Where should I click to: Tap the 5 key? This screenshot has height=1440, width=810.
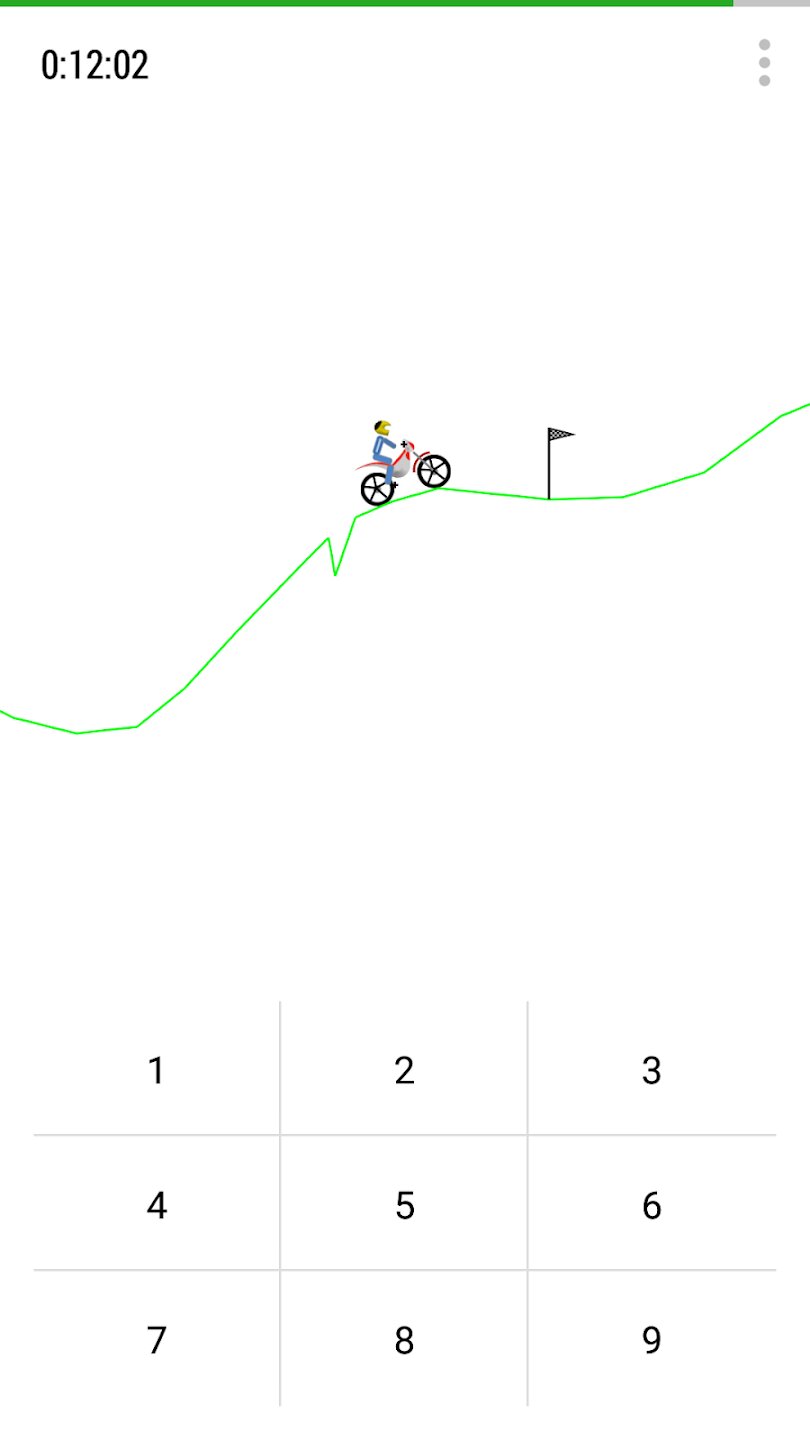[404, 1204]
